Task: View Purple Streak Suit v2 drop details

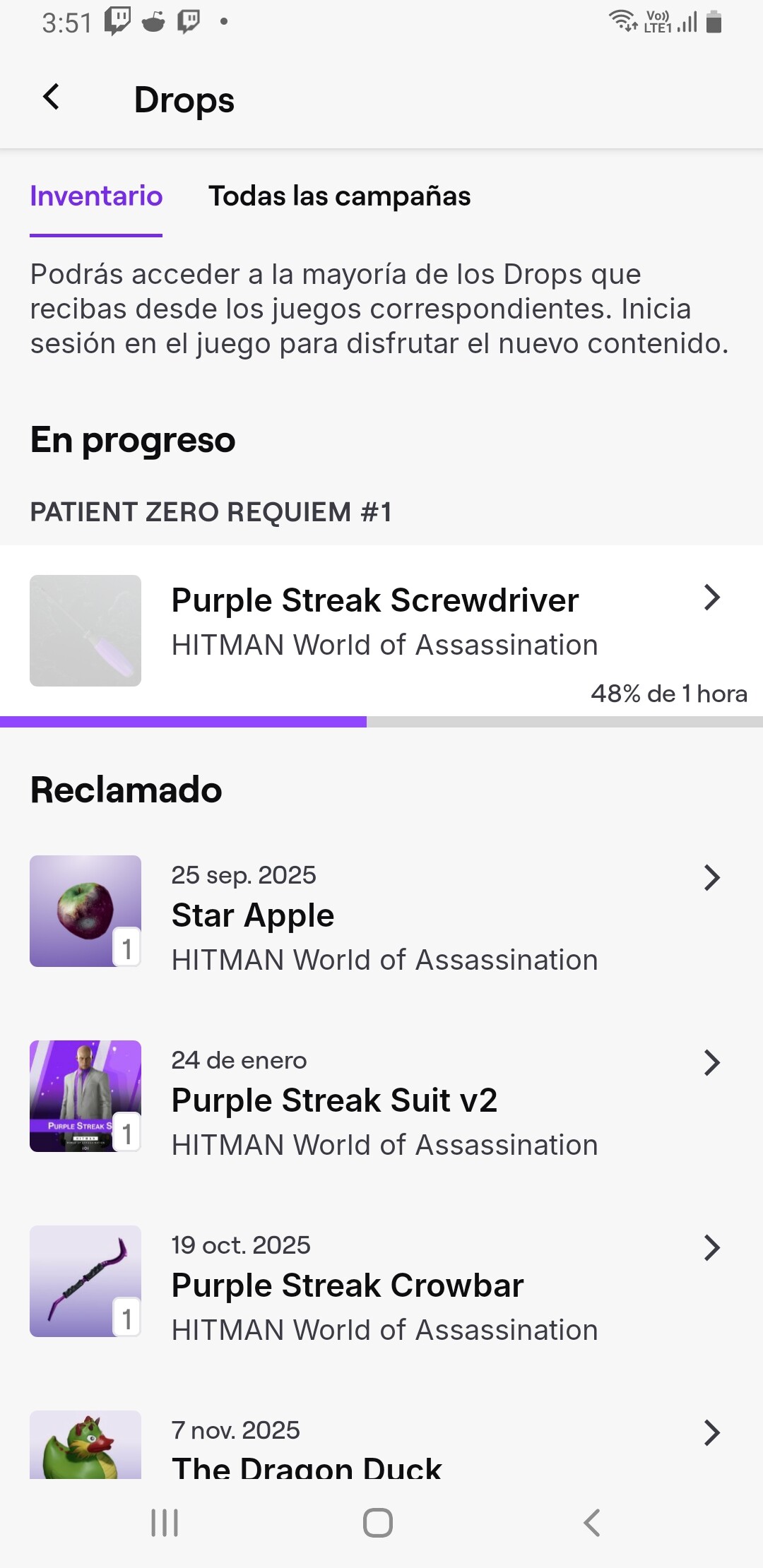Action: click(x=381, y=1100)
